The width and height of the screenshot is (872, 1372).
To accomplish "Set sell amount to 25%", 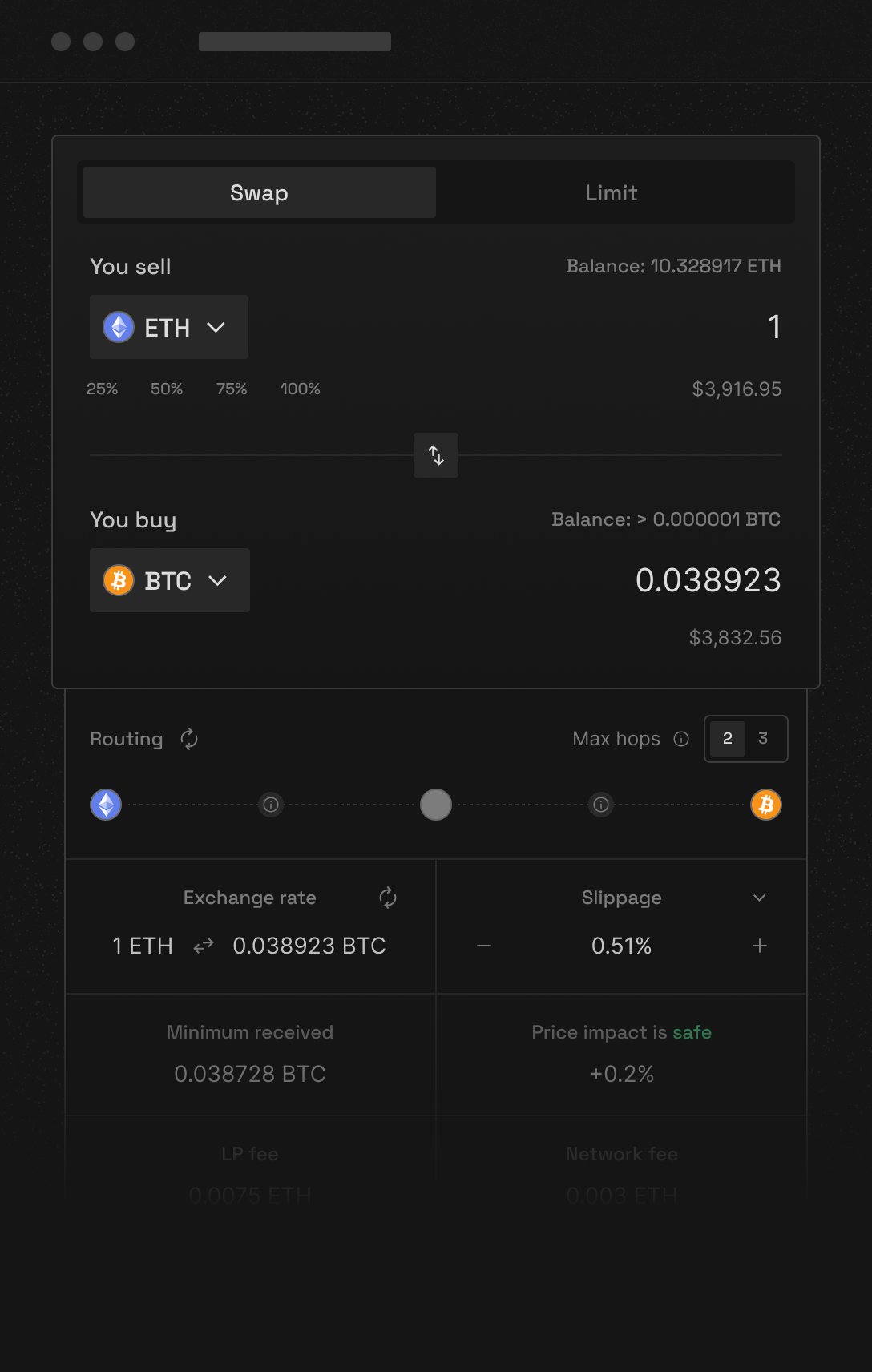I will [102, 389].
